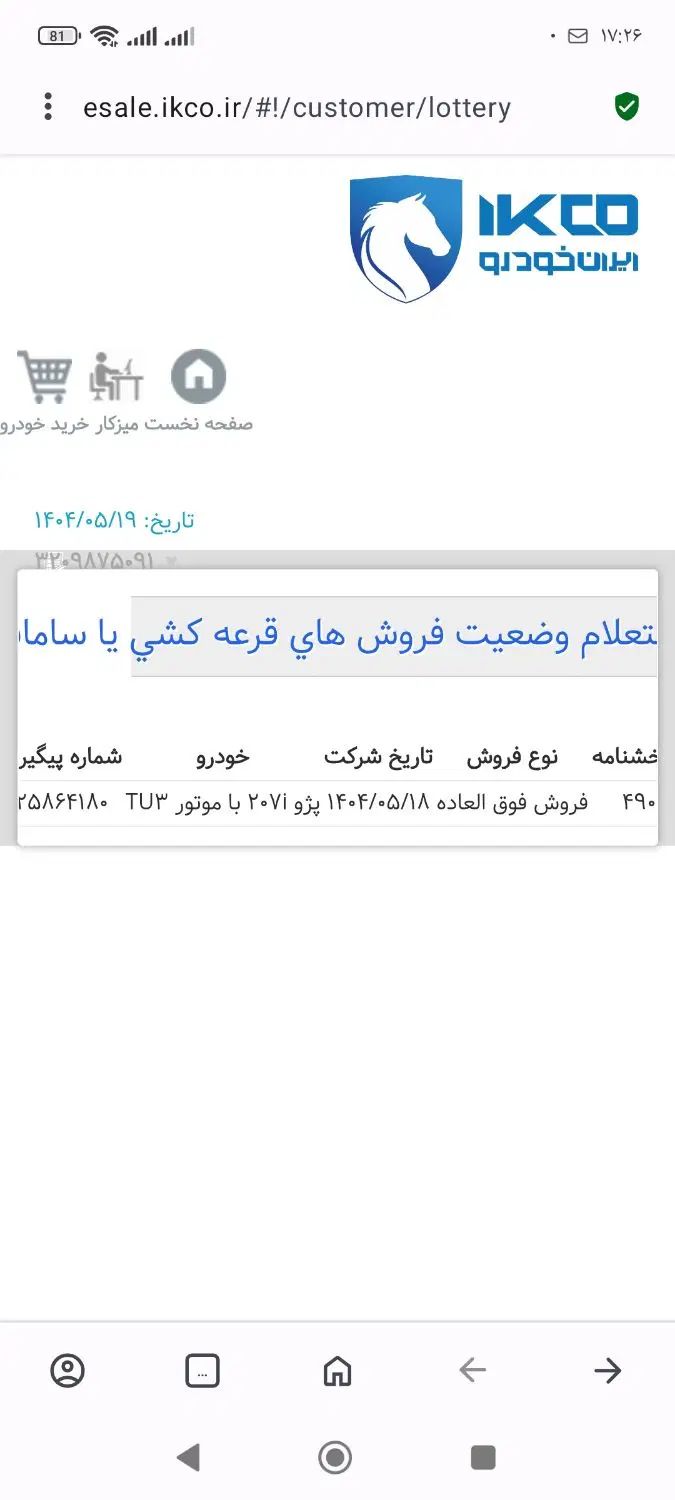Tap the esale.ikco.ir address bar
The height and width of the screenshot is (1500, 675).
pyautogui.click(x=297, y=107)
